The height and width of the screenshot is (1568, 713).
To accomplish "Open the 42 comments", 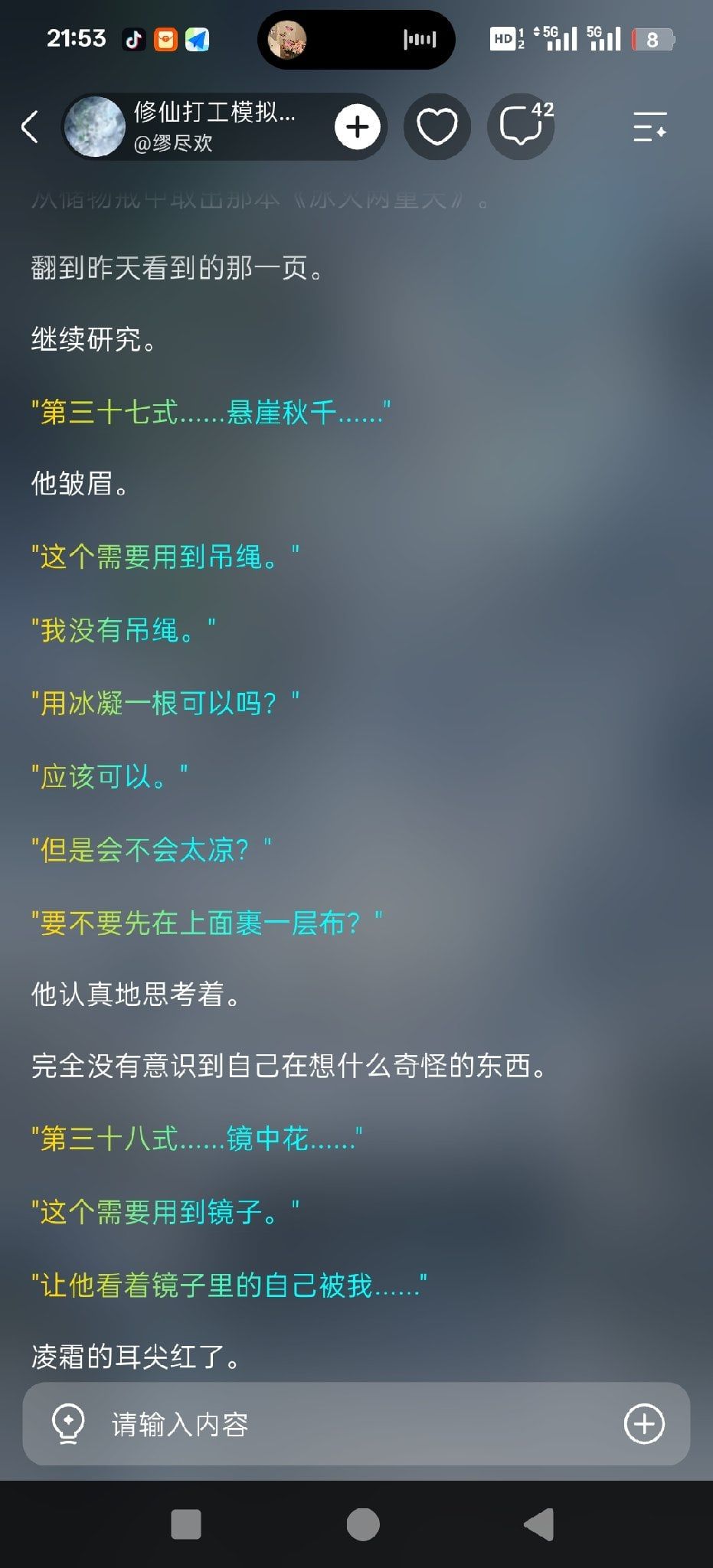I will [522, 126].
